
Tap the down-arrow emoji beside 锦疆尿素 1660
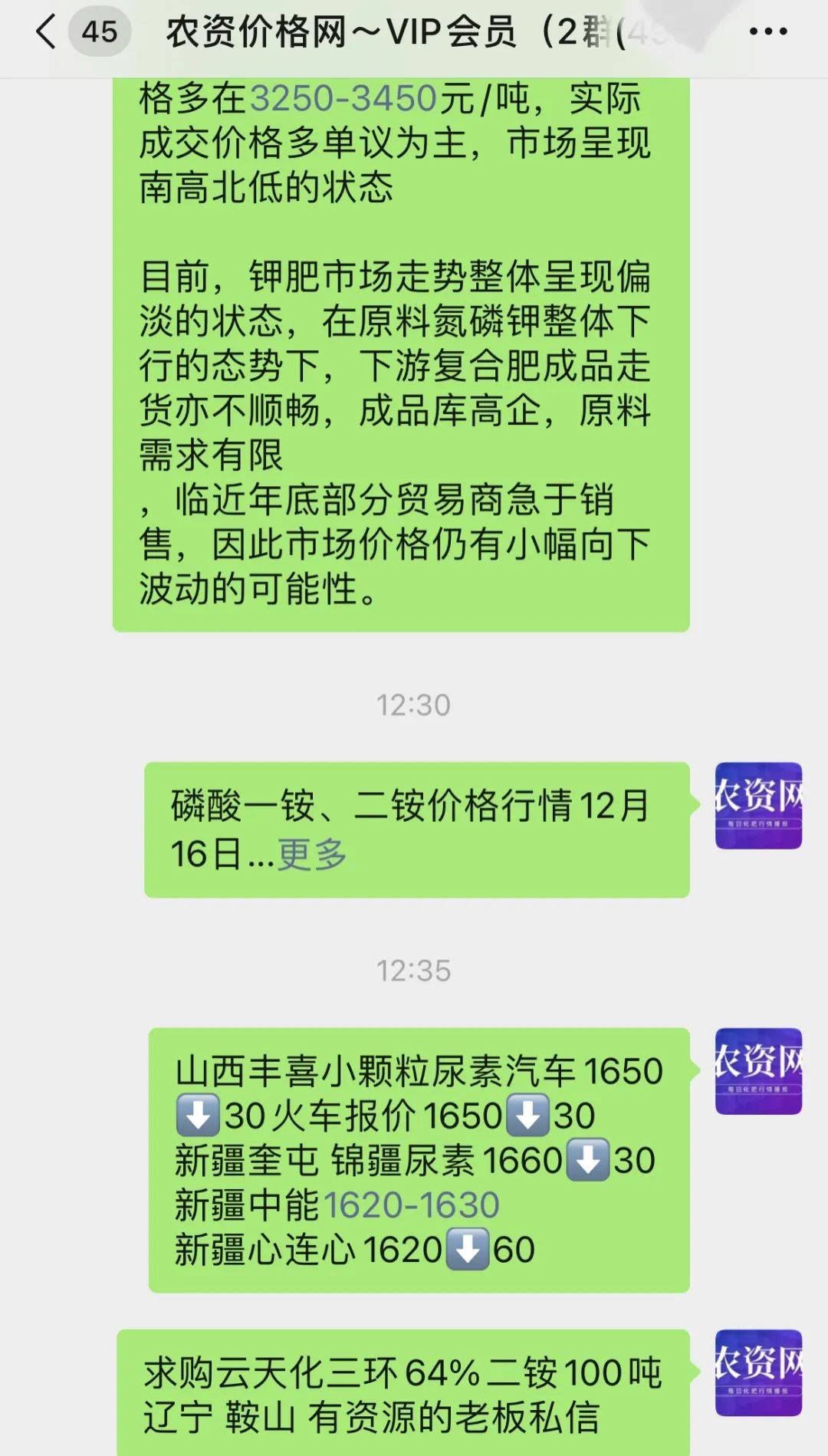pyautogui.click(x=588, y=1159)
